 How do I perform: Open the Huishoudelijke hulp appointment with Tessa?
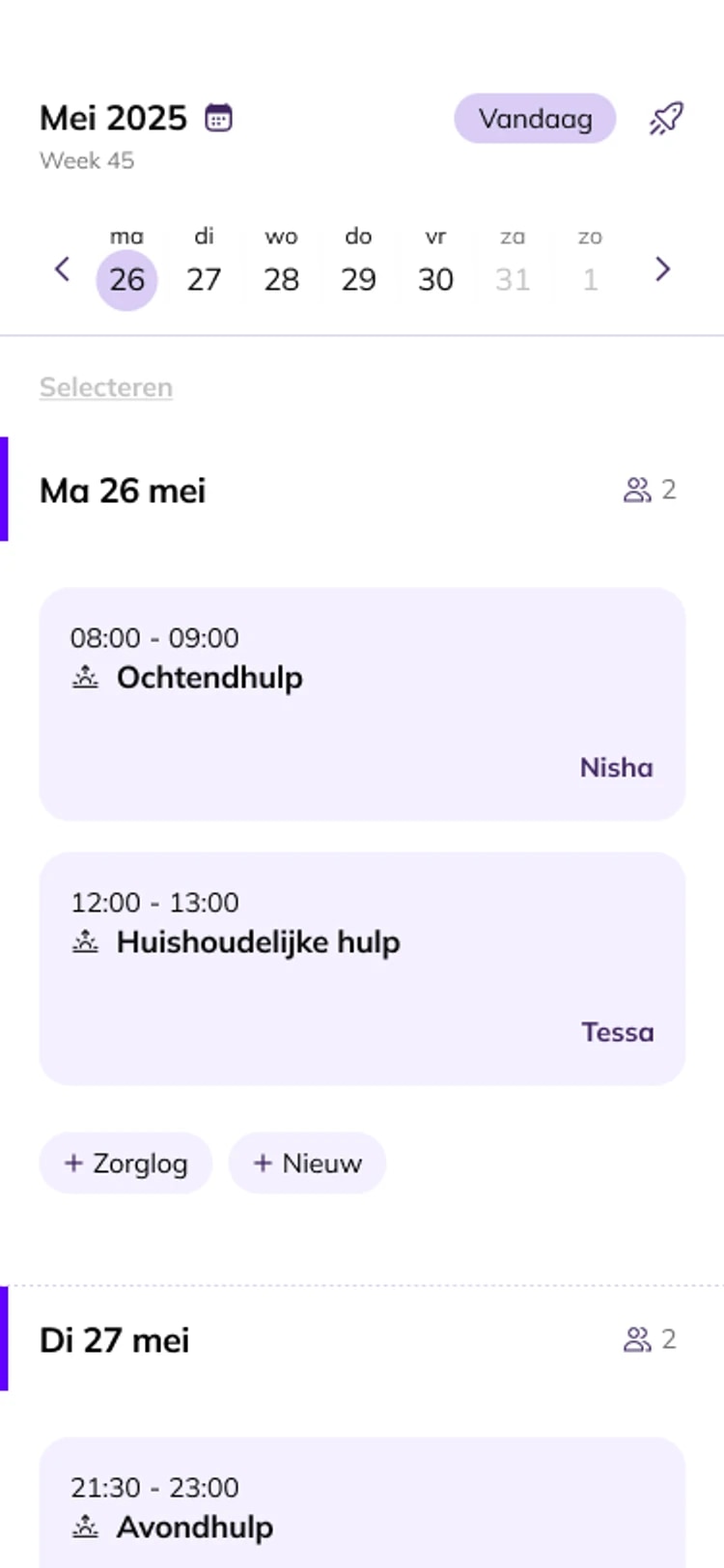click(x=362, y=968)
